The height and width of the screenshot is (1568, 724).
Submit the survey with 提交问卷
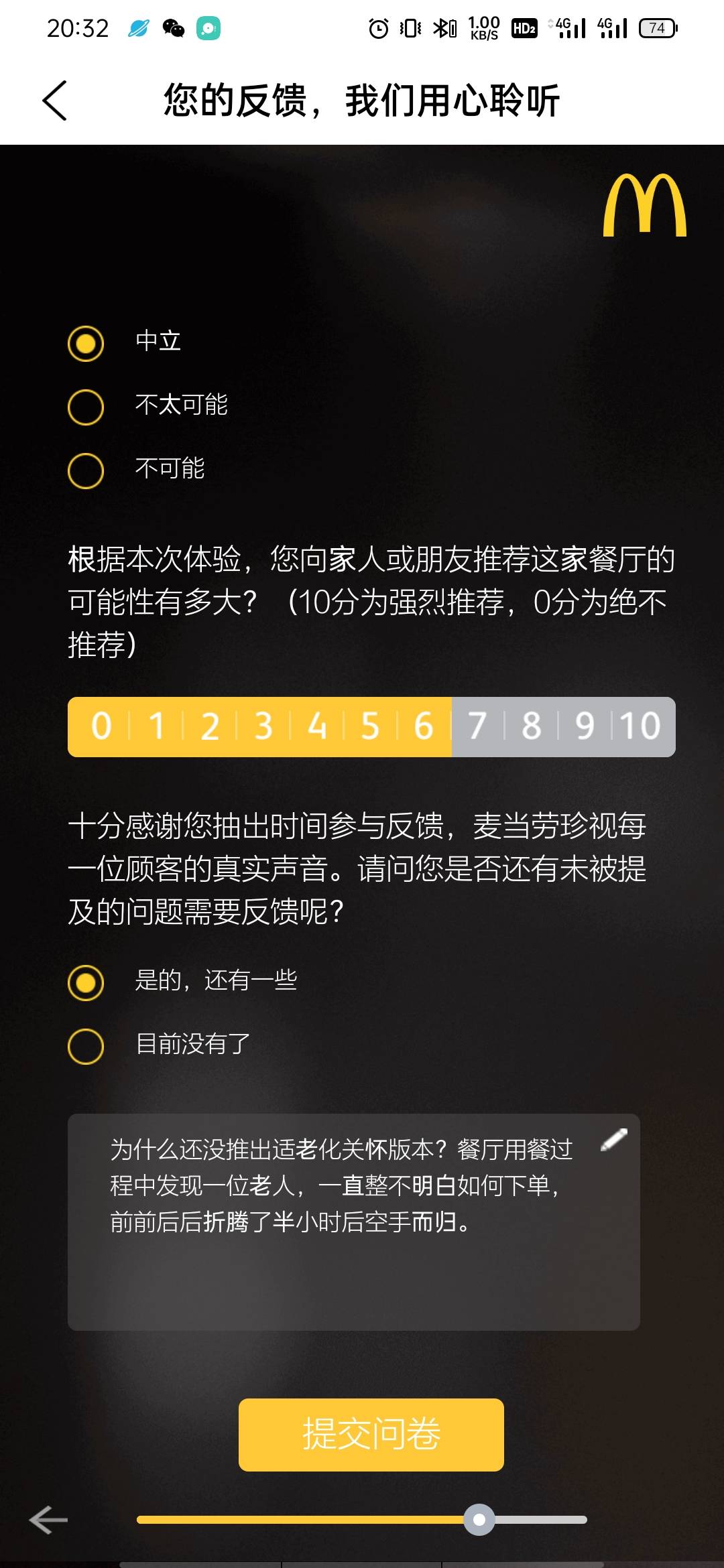[x=371, y=1435]
